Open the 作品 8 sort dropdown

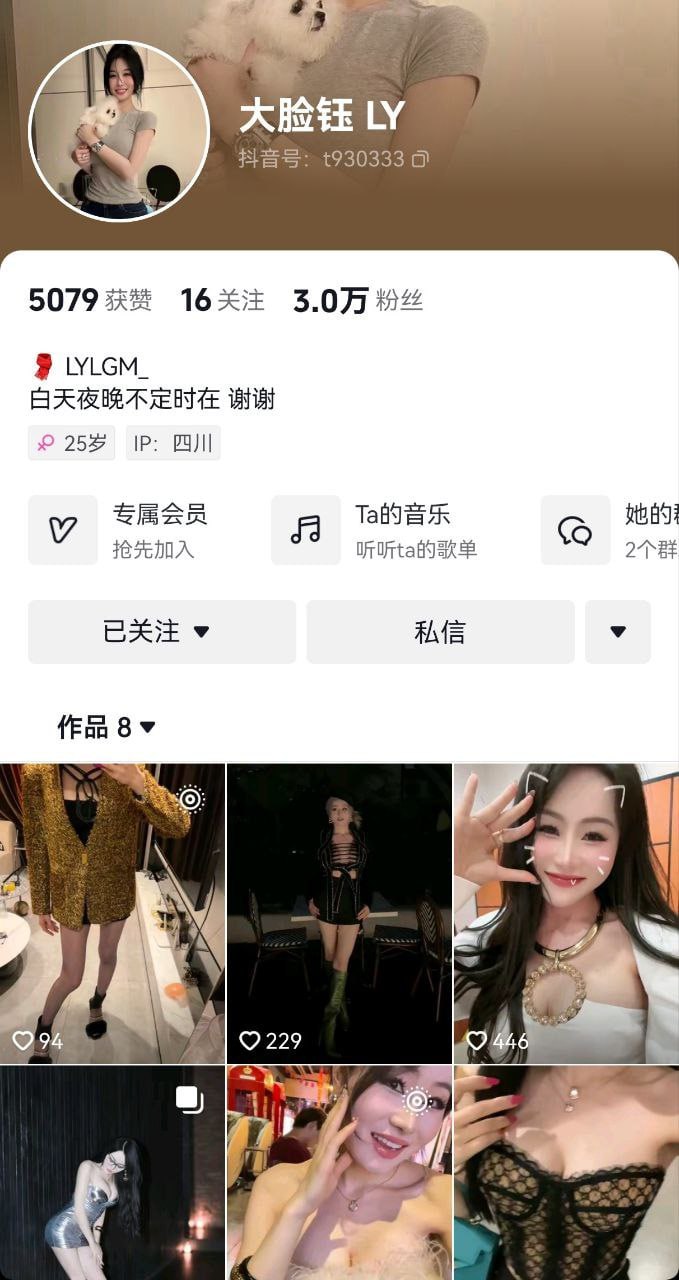[107, 727]
